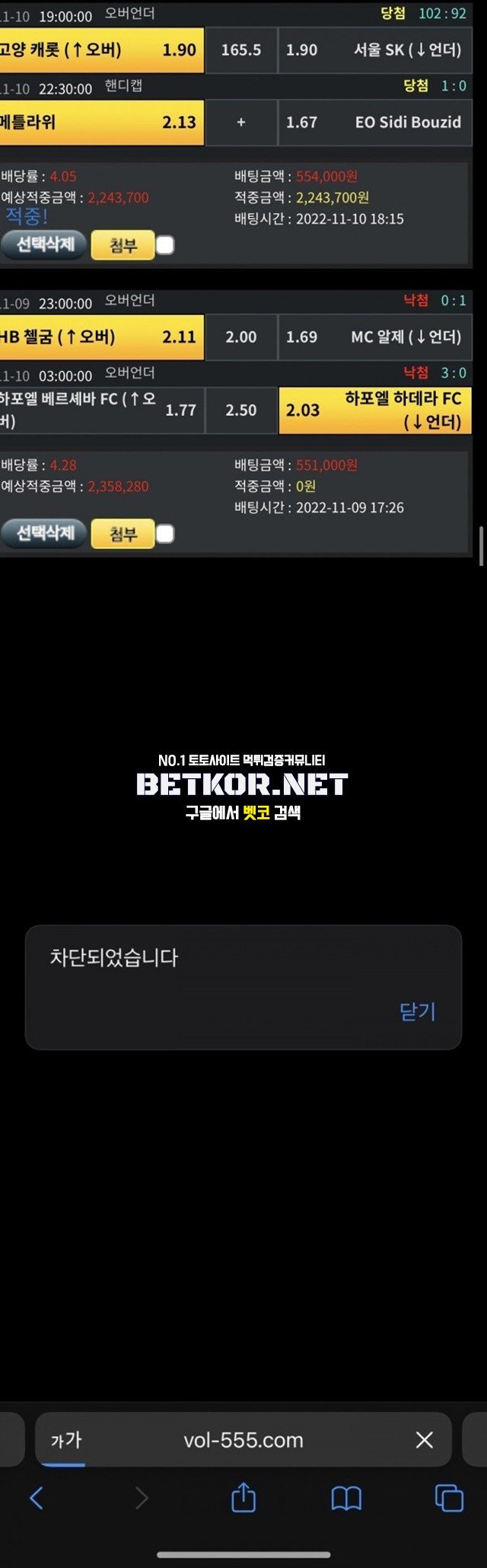Screen dimensions: 487x1568
Task: Tap 첨부 under the 551,000원 bet
Action: click(123, 533)
